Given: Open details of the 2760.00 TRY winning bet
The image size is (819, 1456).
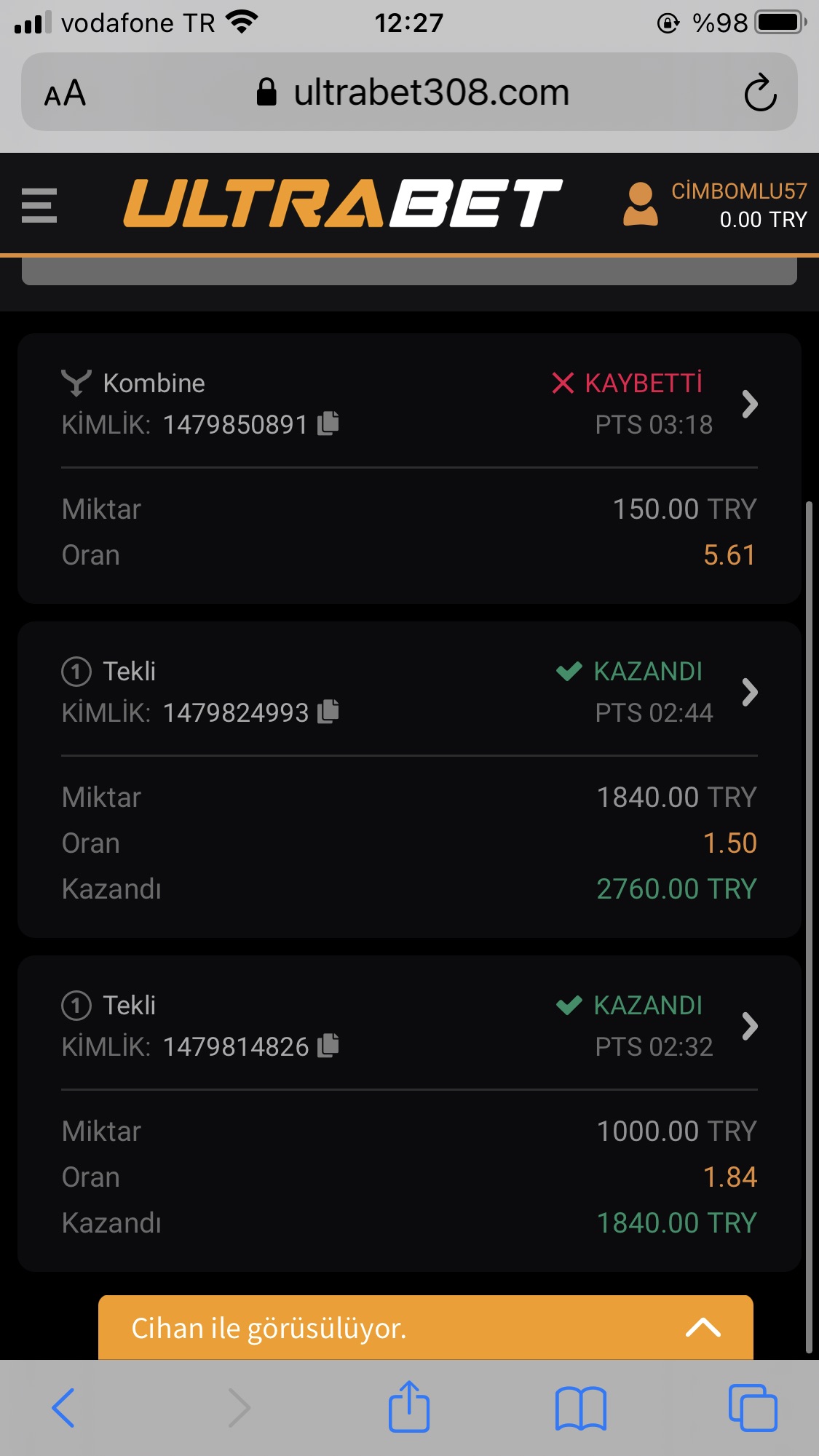Looking at the screenshot, I should [x=749, y=692].
